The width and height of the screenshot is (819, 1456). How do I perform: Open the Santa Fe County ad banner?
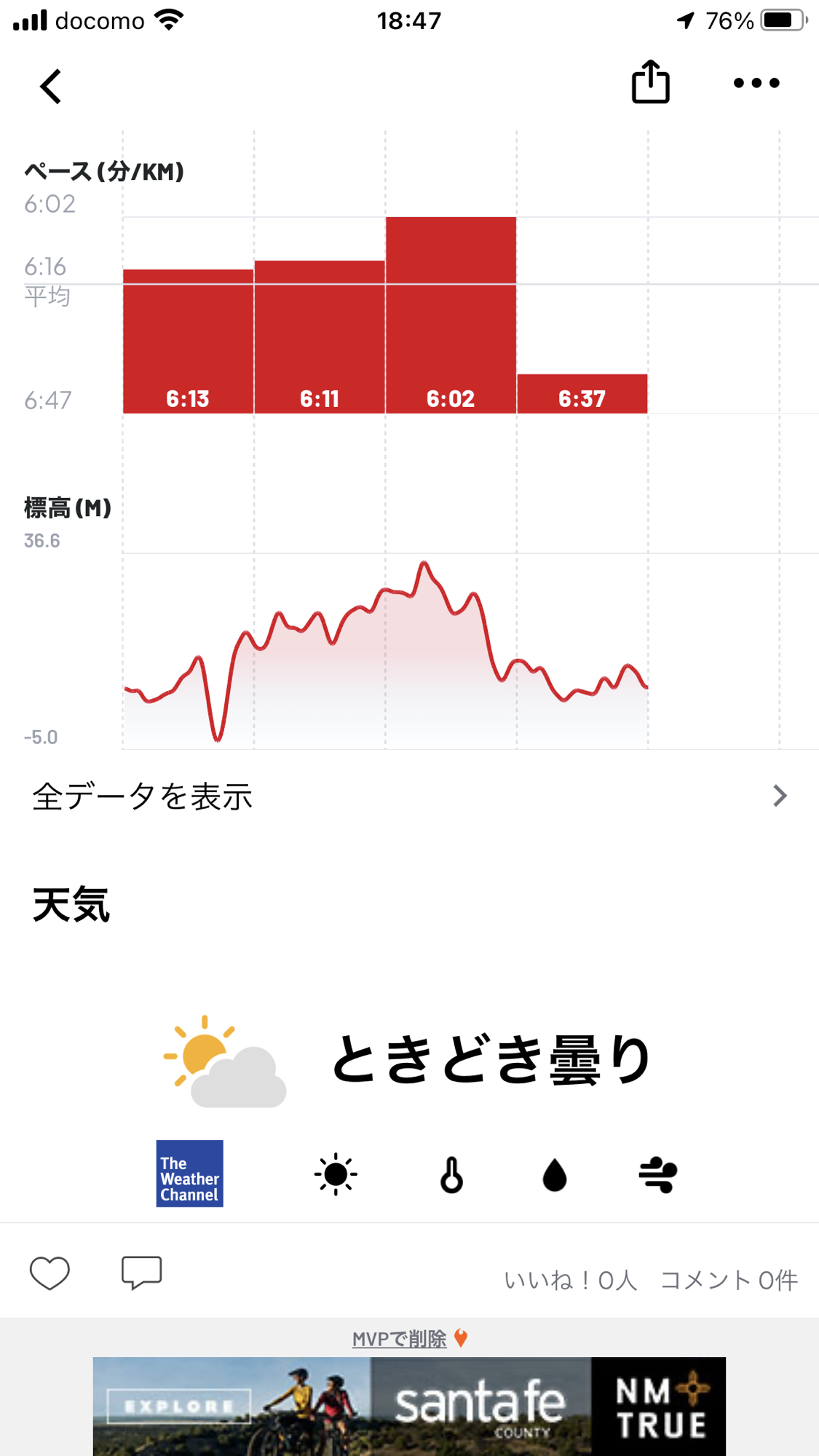click(x=409, y=1406)
